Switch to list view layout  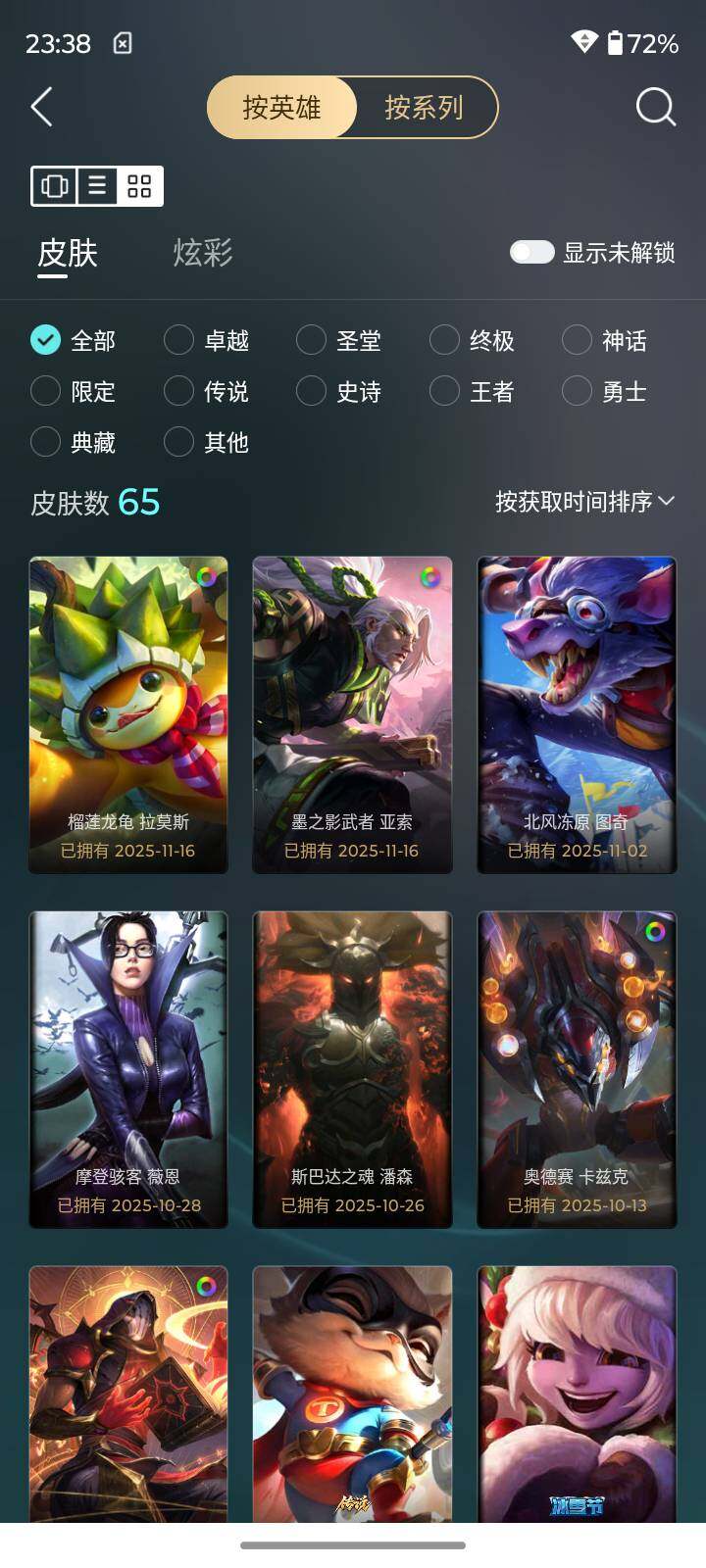[x=97, y=185]
